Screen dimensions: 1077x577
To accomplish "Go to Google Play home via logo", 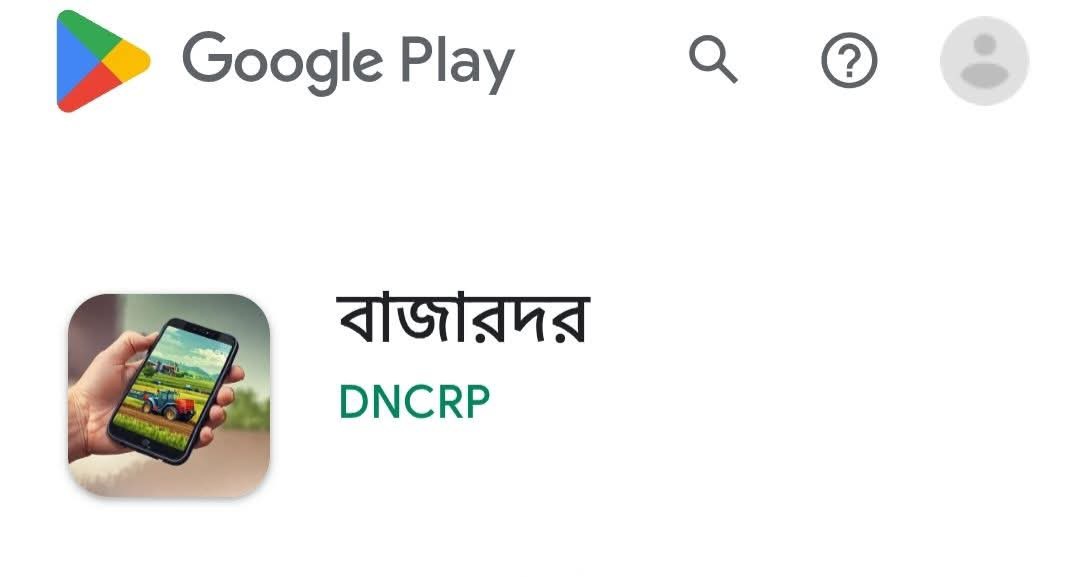I will tap(285, 61).
